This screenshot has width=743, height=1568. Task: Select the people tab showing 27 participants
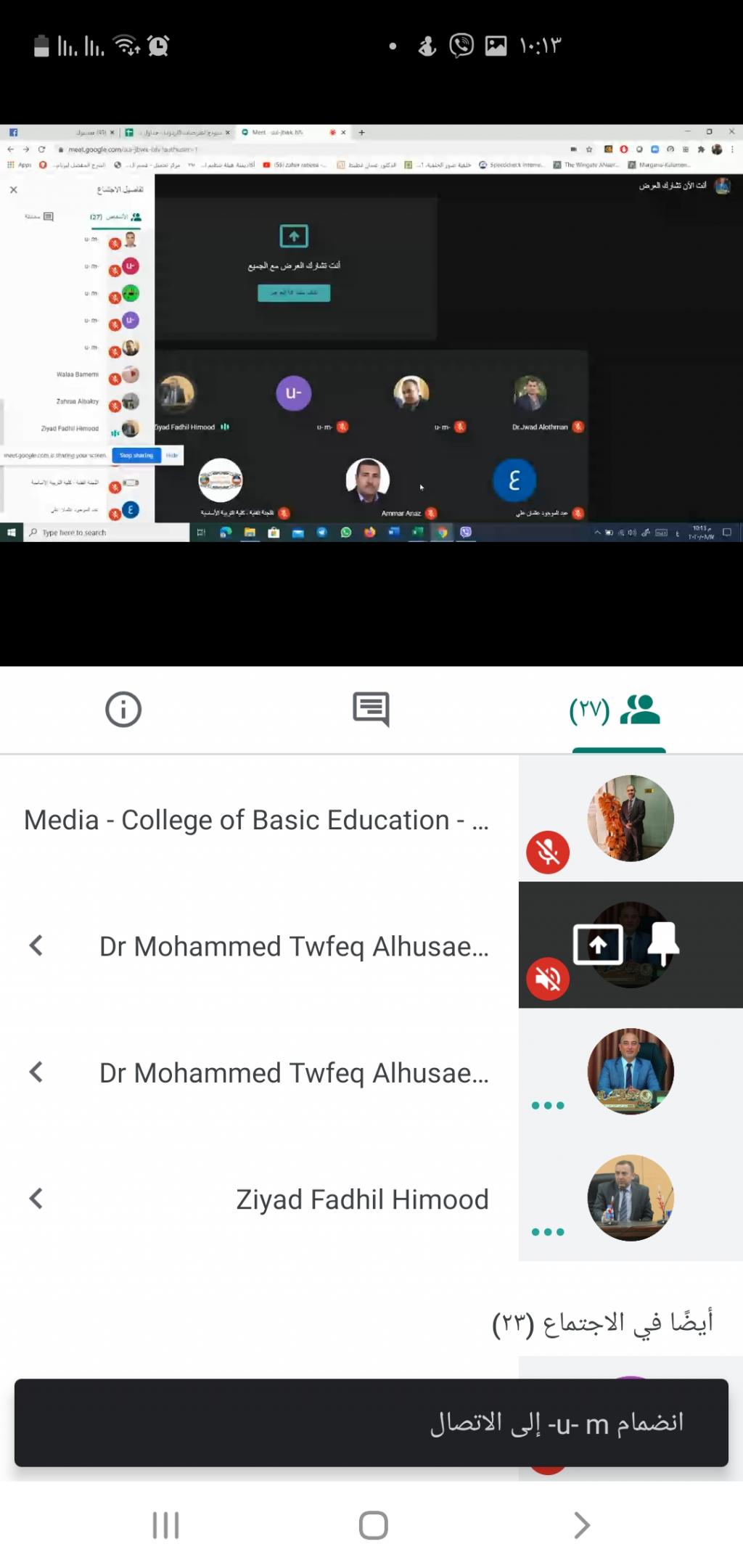click(617, 710)
